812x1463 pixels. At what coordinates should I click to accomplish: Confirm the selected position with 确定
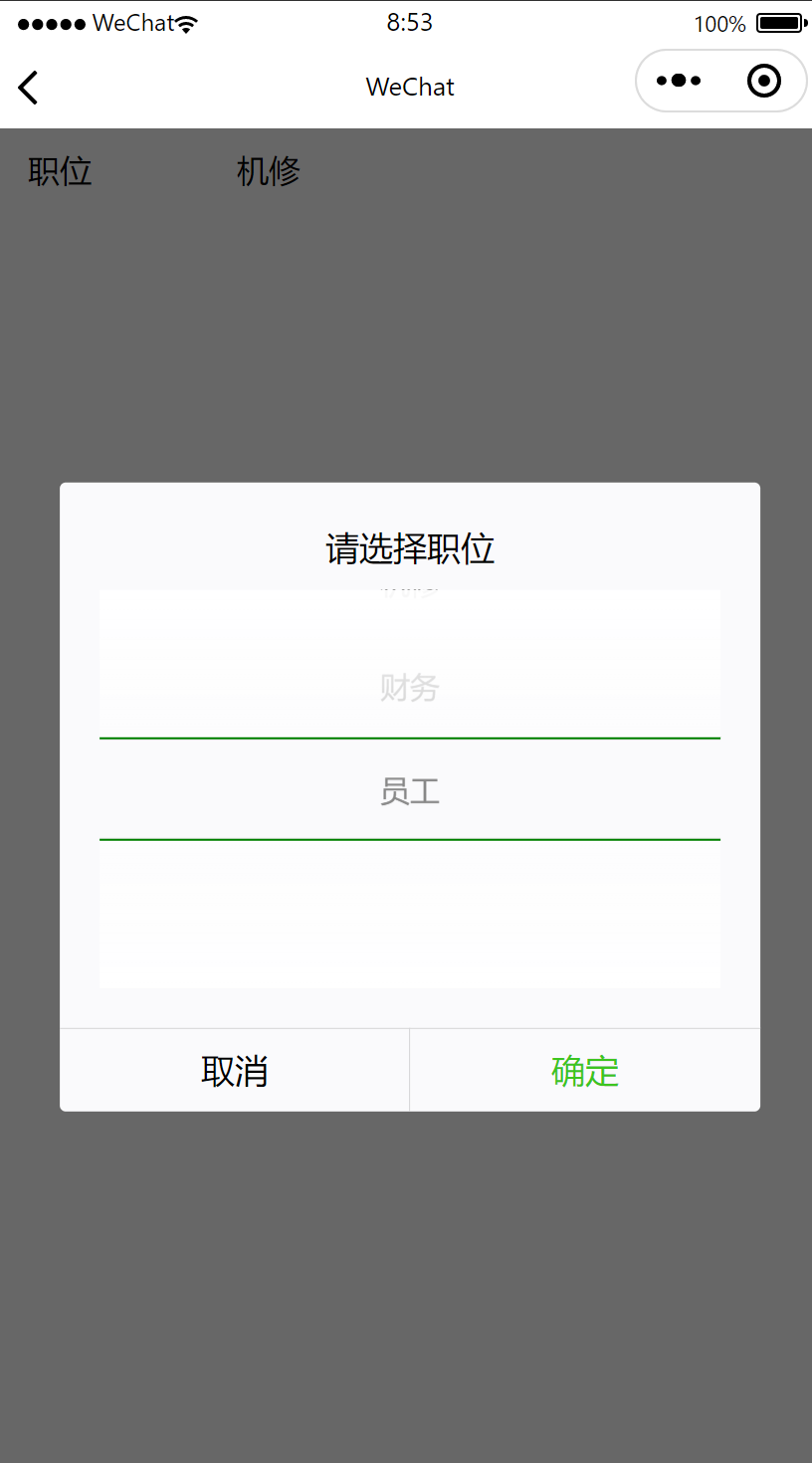[585, 1071]
